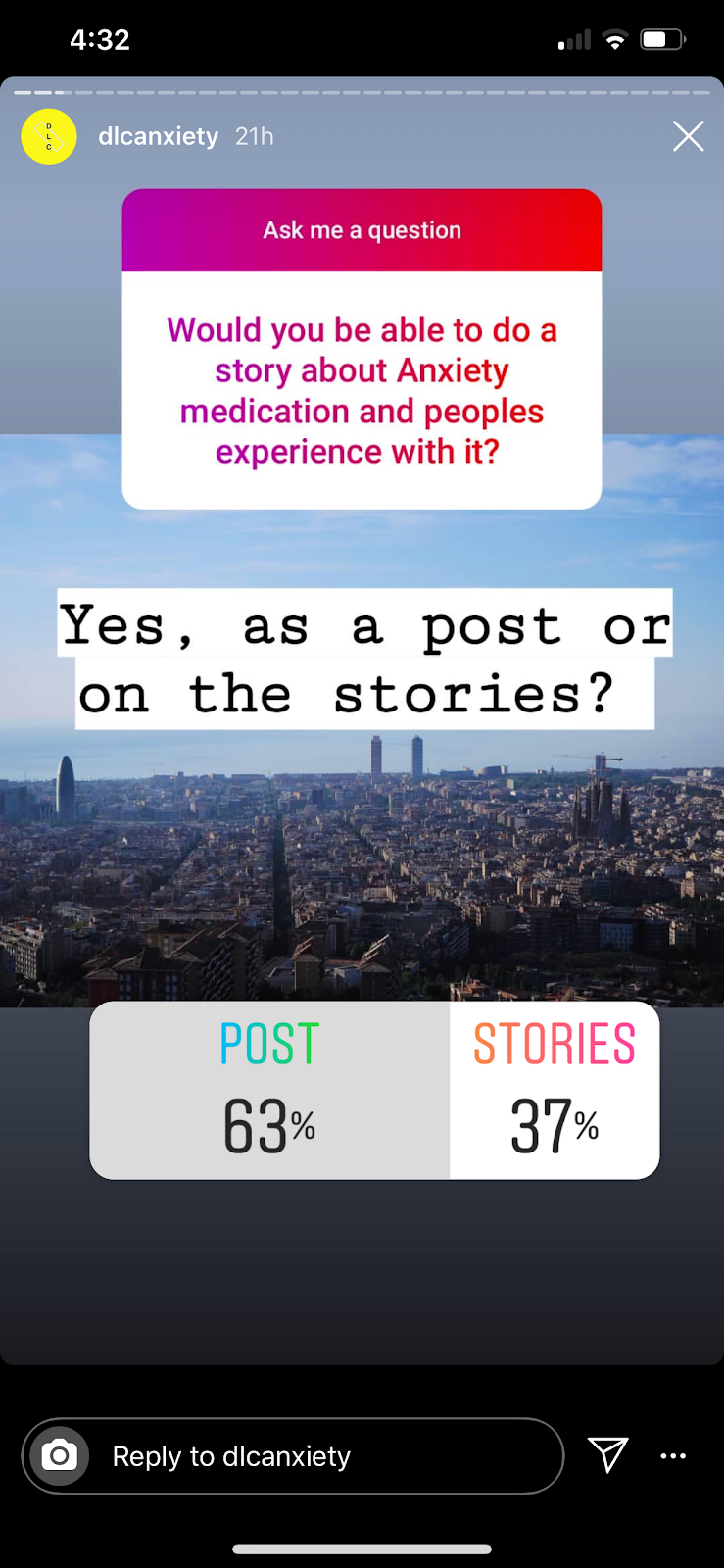Close the dlcanxiety story

(688, 136)
